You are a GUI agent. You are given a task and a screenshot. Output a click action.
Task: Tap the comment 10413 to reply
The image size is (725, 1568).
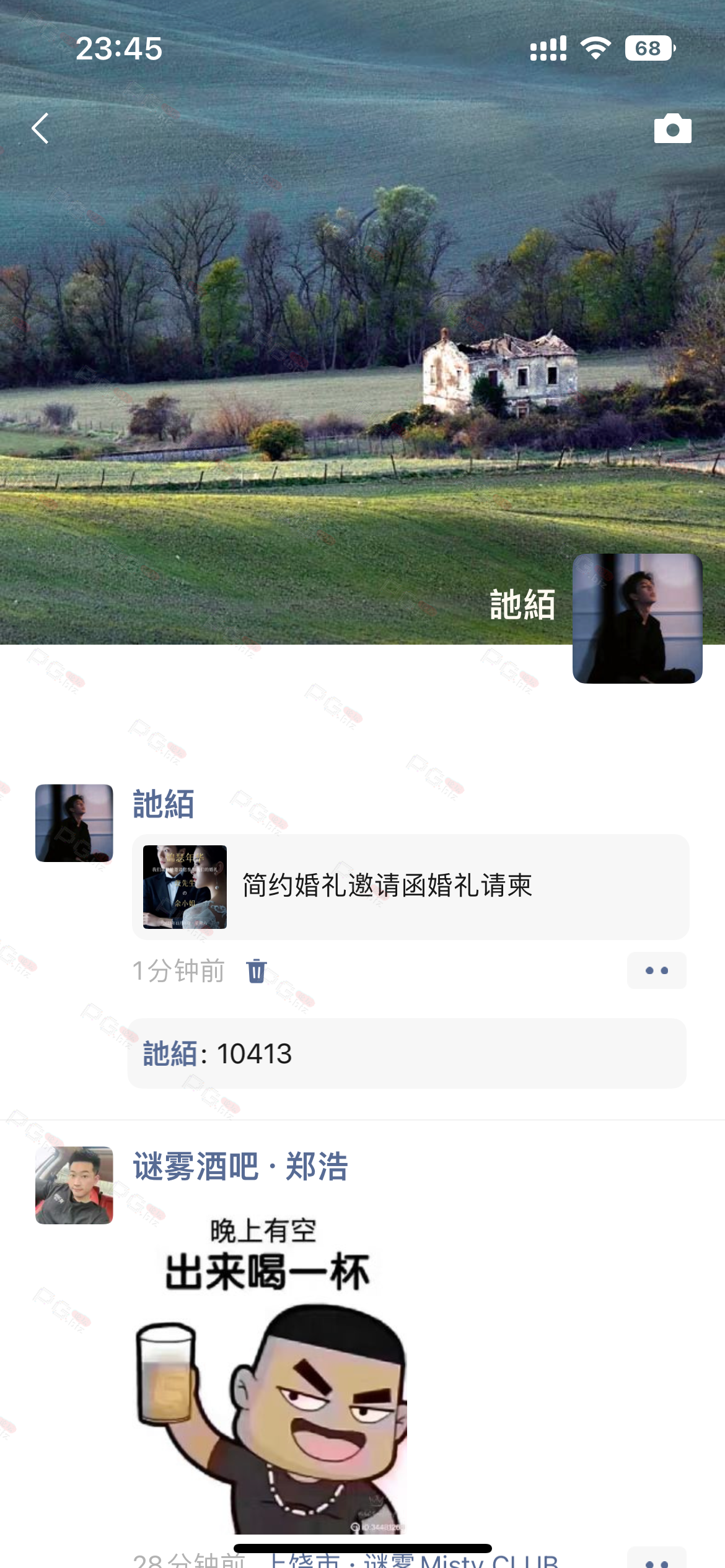(x=406, y=1053)
